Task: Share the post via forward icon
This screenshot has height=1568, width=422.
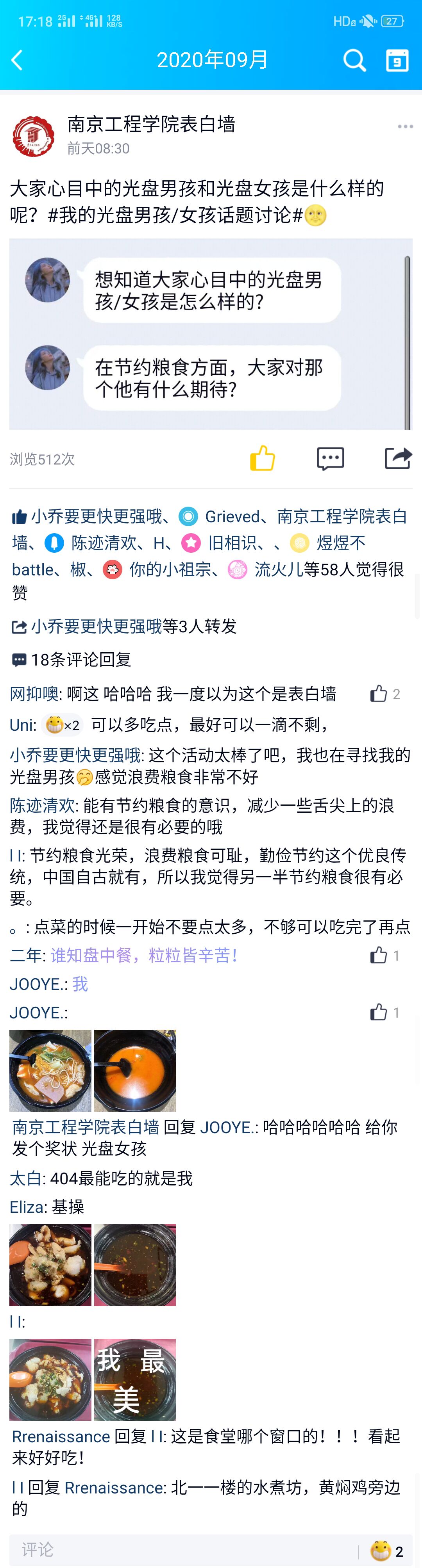Action: [x=398, y=458]
